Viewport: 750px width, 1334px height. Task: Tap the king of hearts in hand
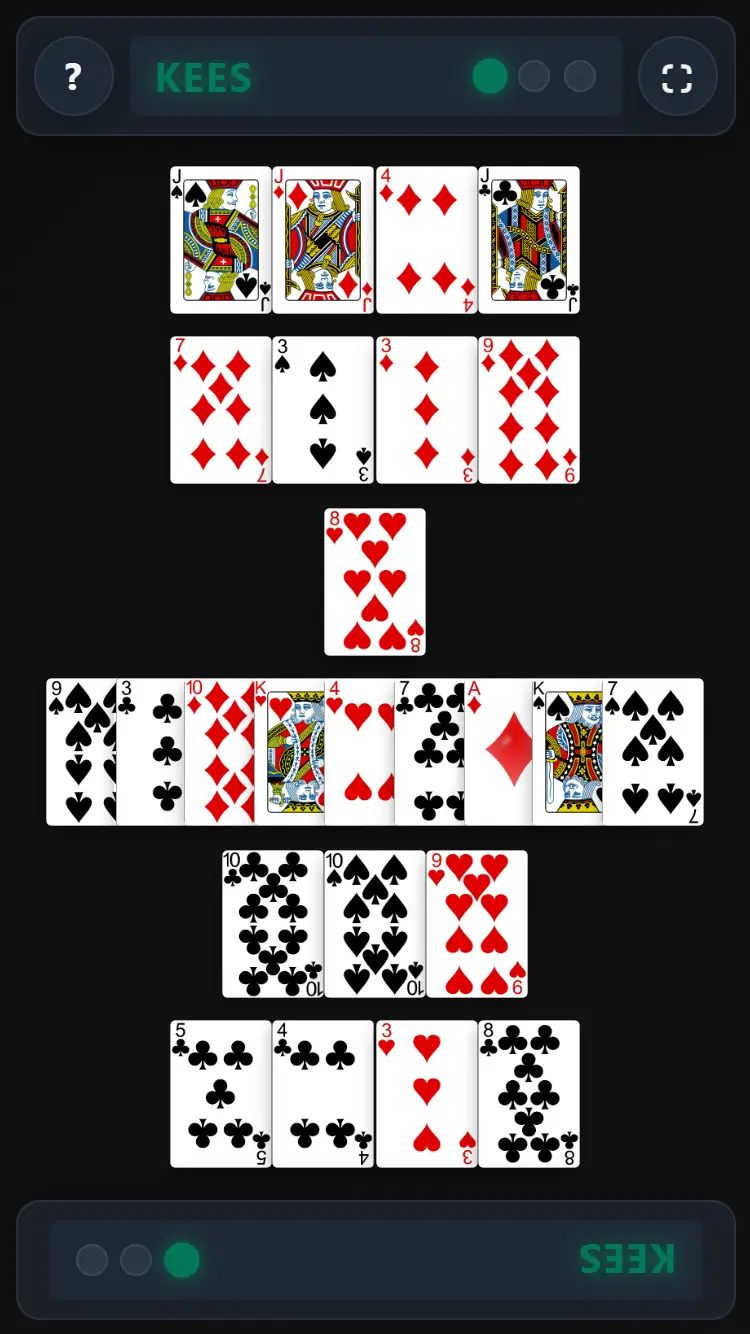point(289,752)
